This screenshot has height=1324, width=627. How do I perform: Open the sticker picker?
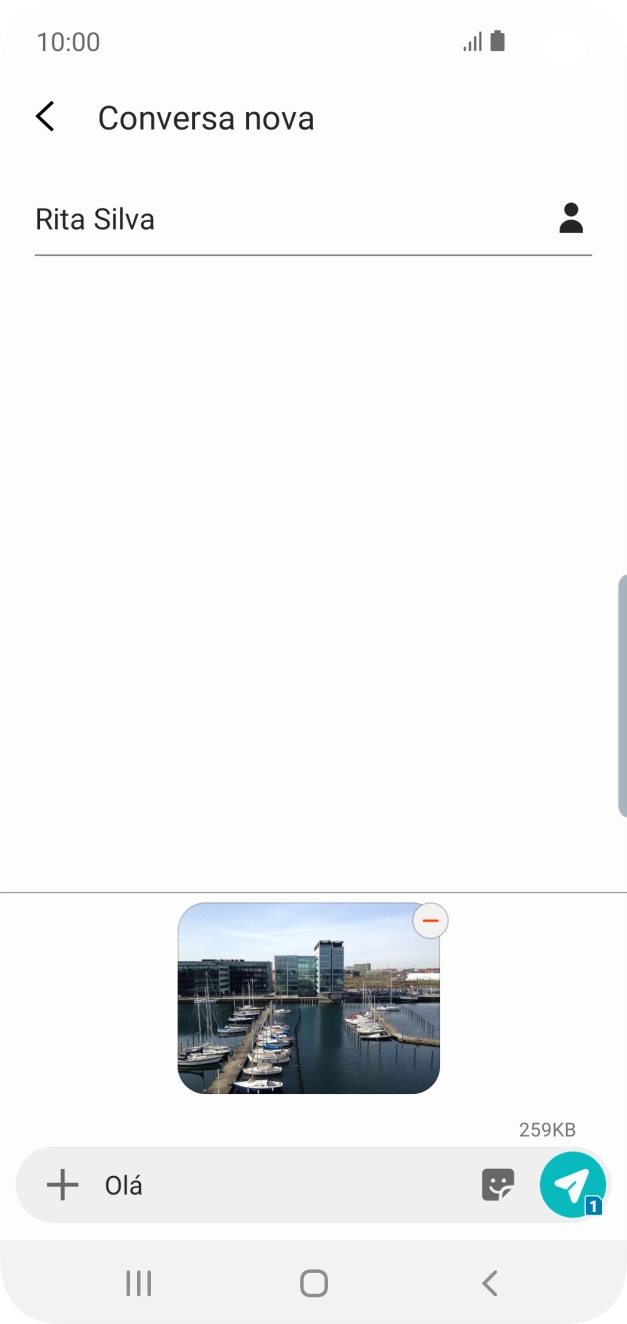point(498,1185)
